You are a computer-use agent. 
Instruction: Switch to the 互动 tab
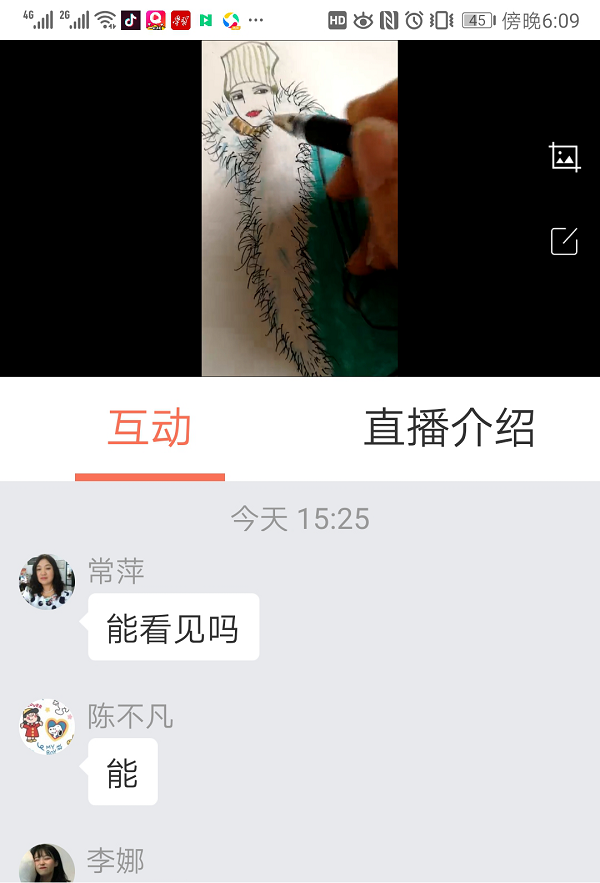click(x=150, y=429)
